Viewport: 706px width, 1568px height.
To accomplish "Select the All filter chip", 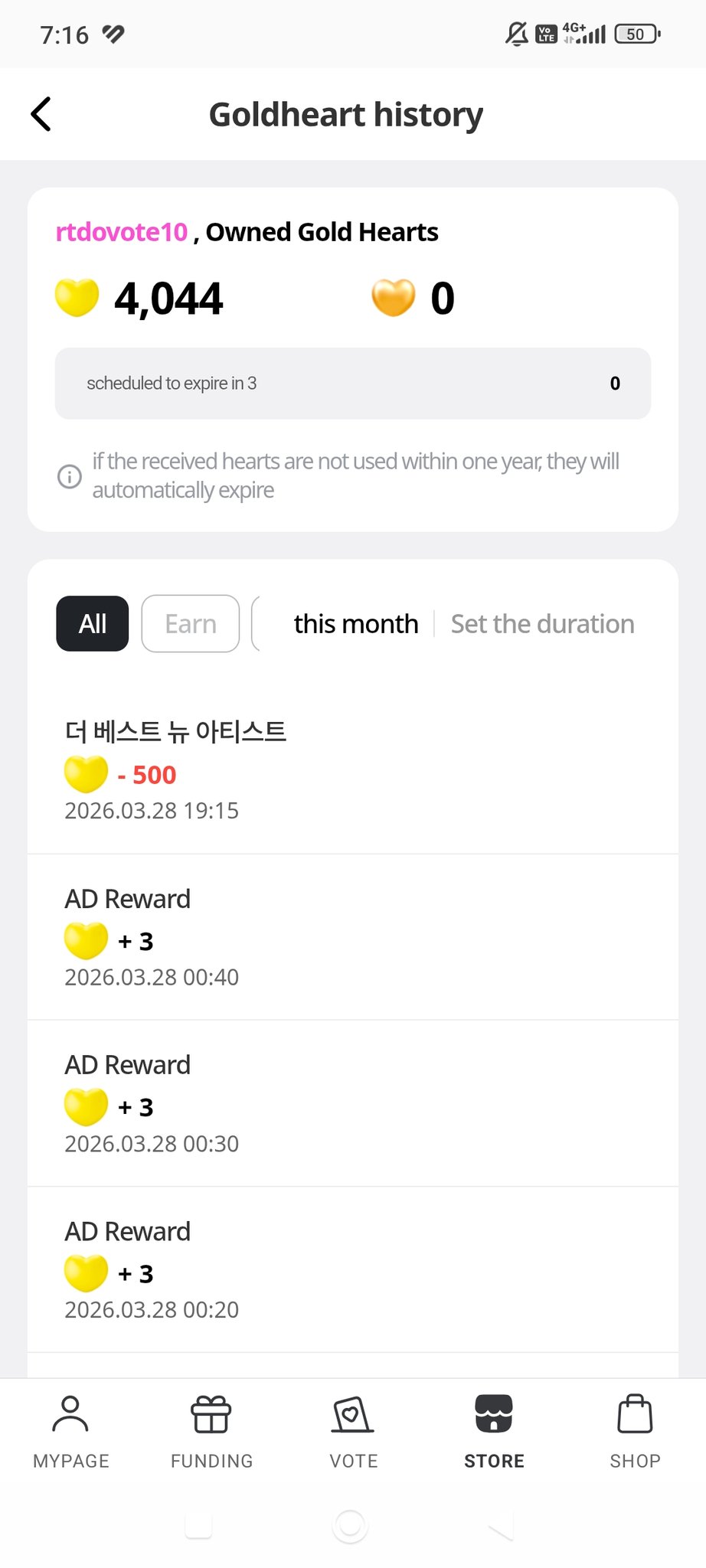I will pyautogui.click(x=93, y=624).
